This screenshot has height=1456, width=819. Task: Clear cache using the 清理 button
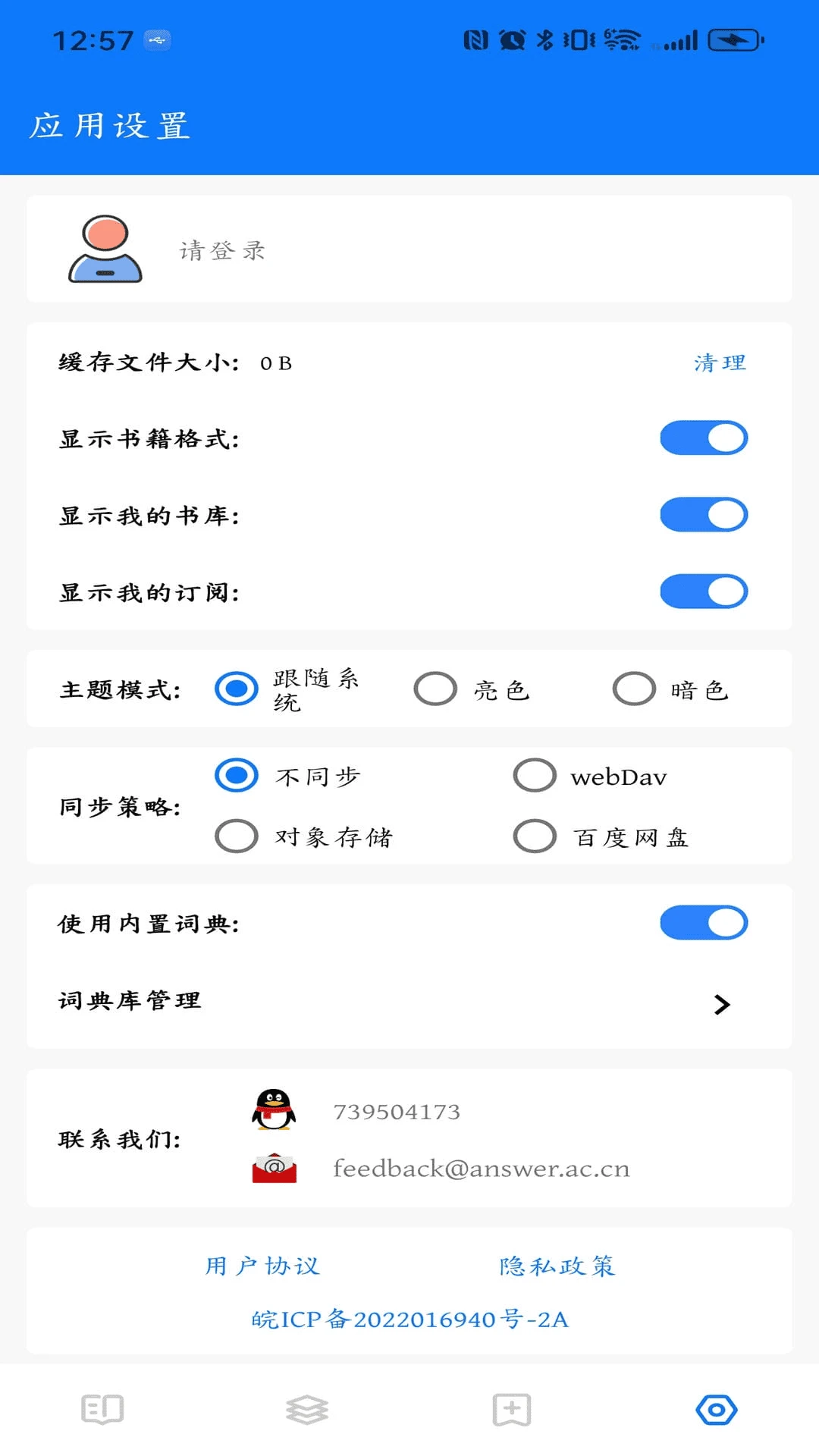point(717,362)
